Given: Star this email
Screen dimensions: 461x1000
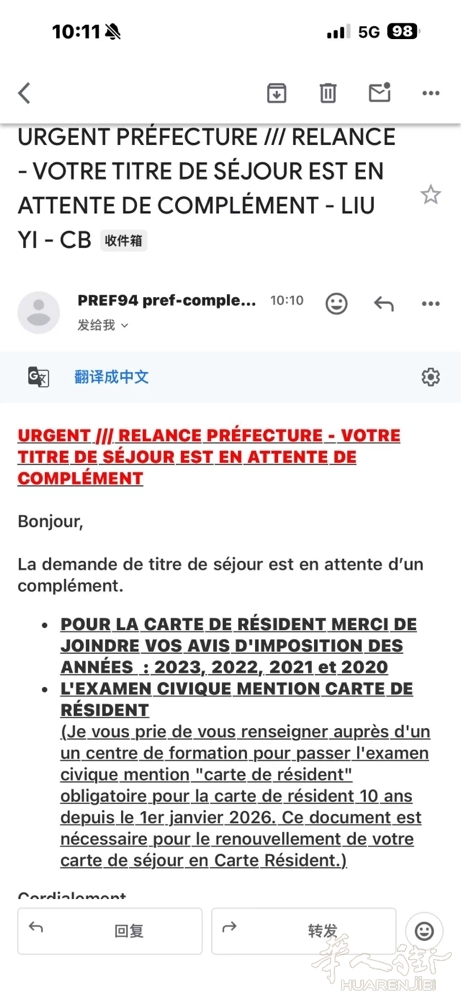Looking at the screenshot, I should click(x=431, y=195).
